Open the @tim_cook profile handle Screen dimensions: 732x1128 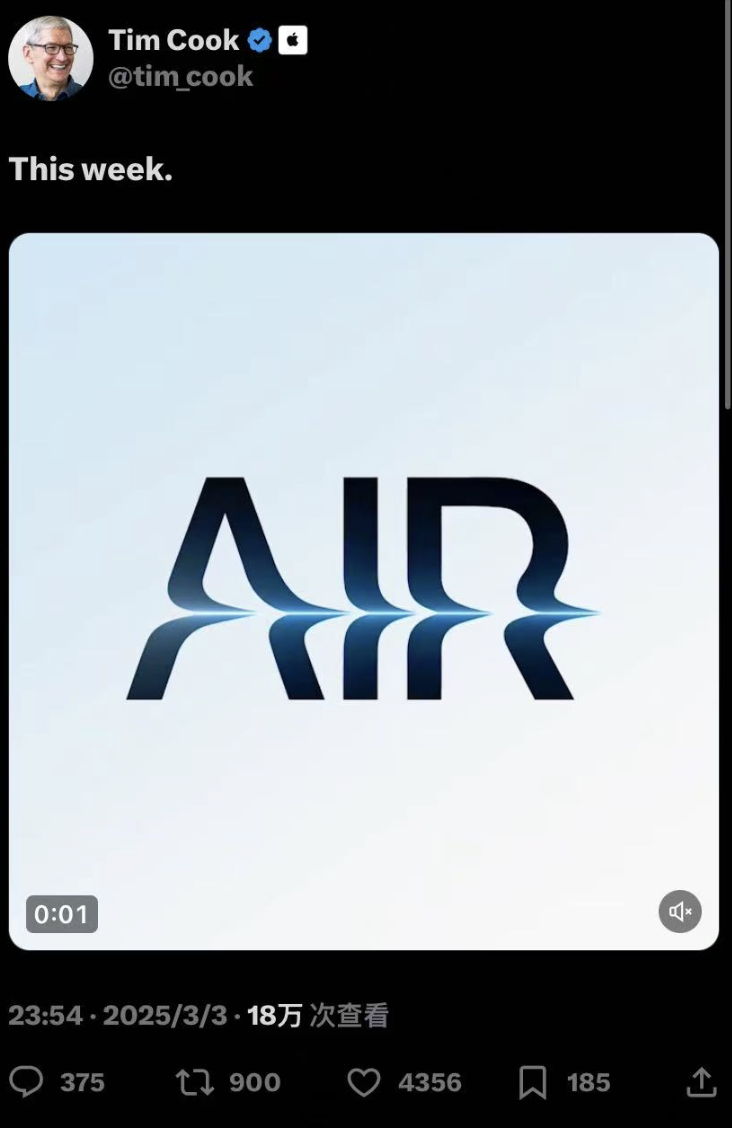click(180, 77)
